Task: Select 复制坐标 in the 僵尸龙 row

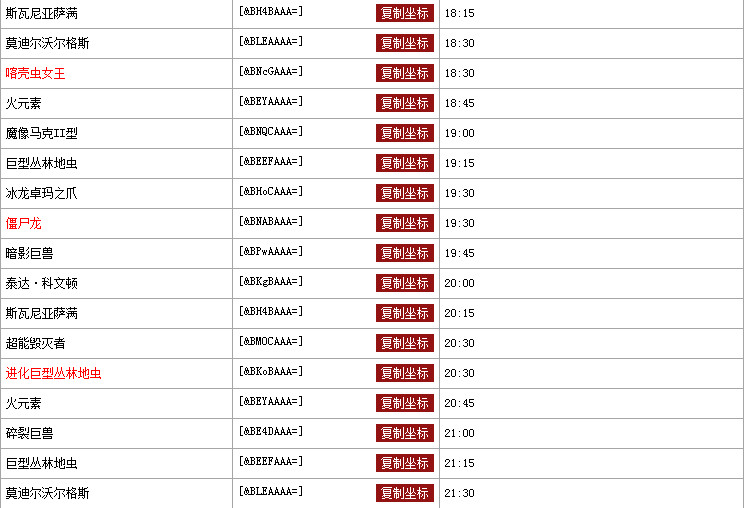Action: click(x=405, y=223)
